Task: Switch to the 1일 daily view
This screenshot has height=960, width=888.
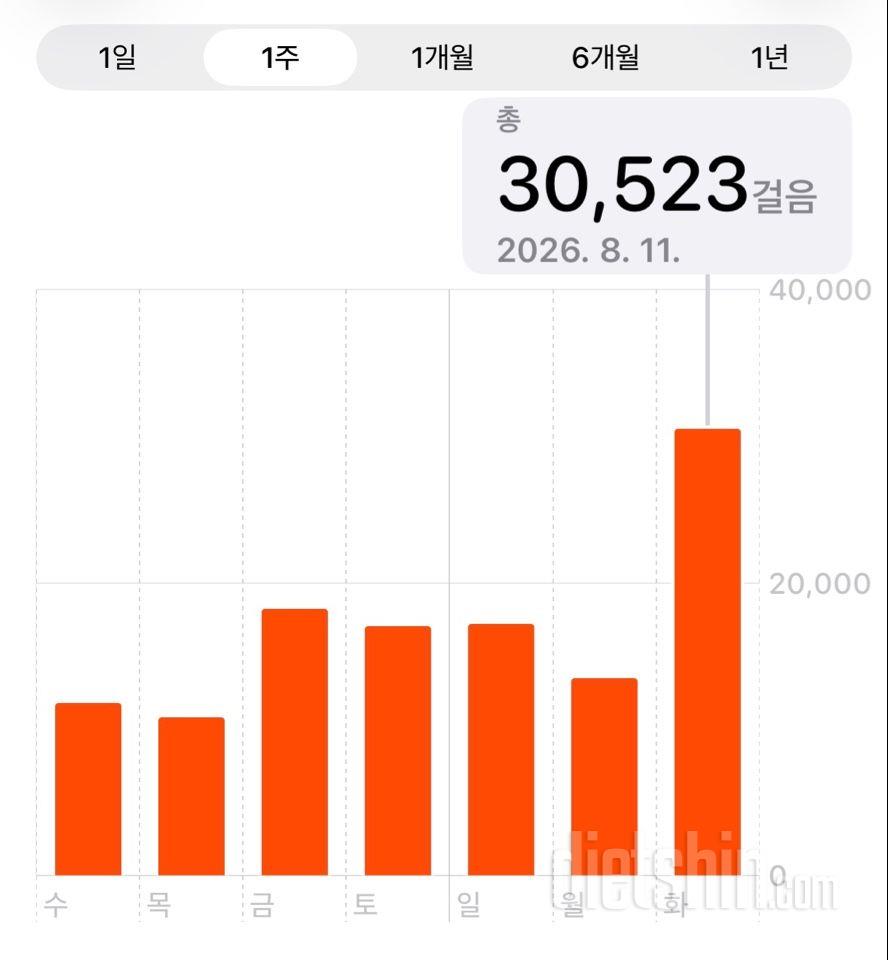Action: coord(117,58)
